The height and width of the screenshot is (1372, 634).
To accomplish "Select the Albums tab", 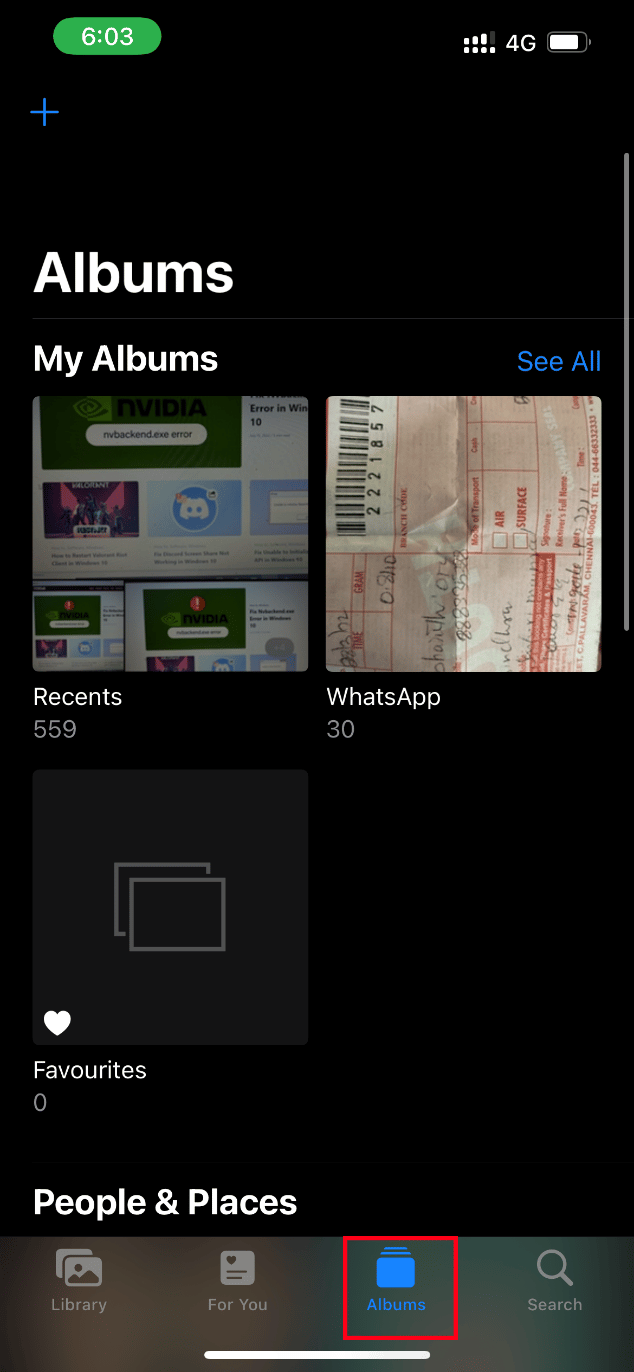I will pyautogui.click(x=396, y=1281).
